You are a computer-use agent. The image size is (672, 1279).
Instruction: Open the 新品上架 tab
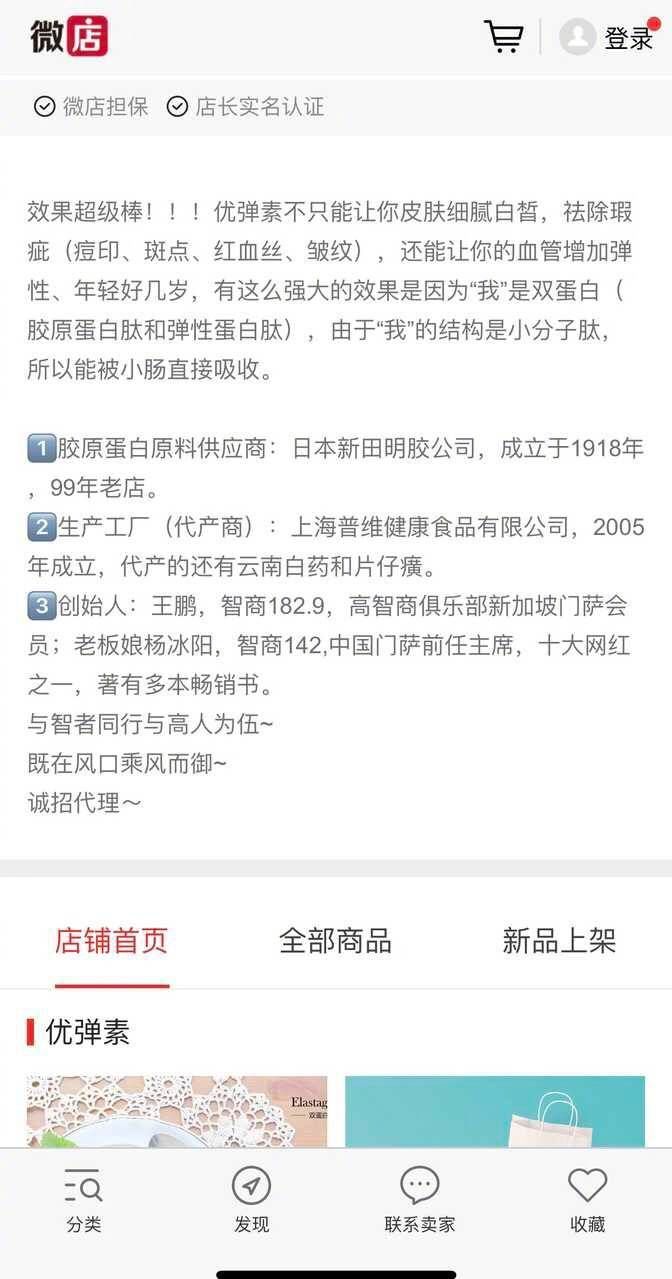point(558,941)
